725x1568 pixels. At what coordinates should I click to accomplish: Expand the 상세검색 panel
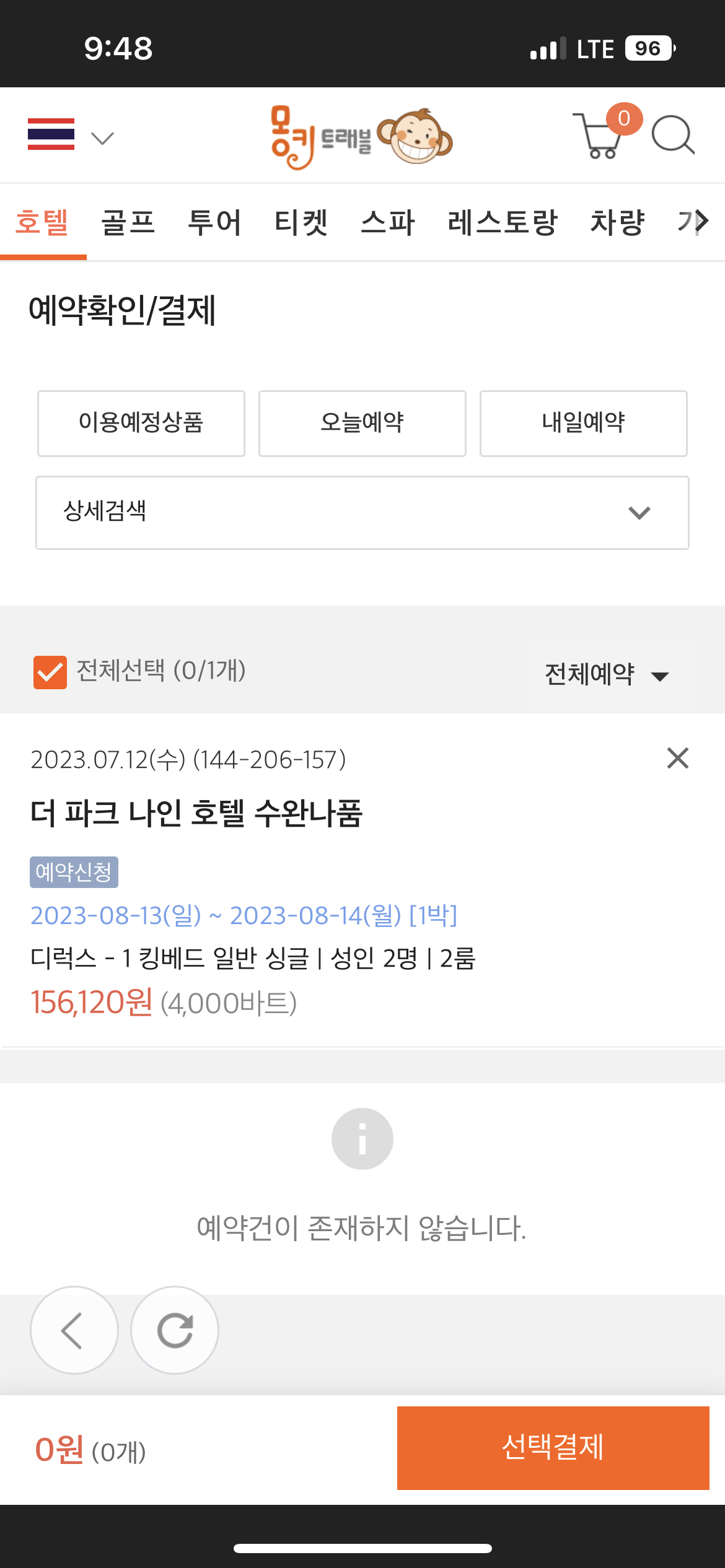point(362,513)
